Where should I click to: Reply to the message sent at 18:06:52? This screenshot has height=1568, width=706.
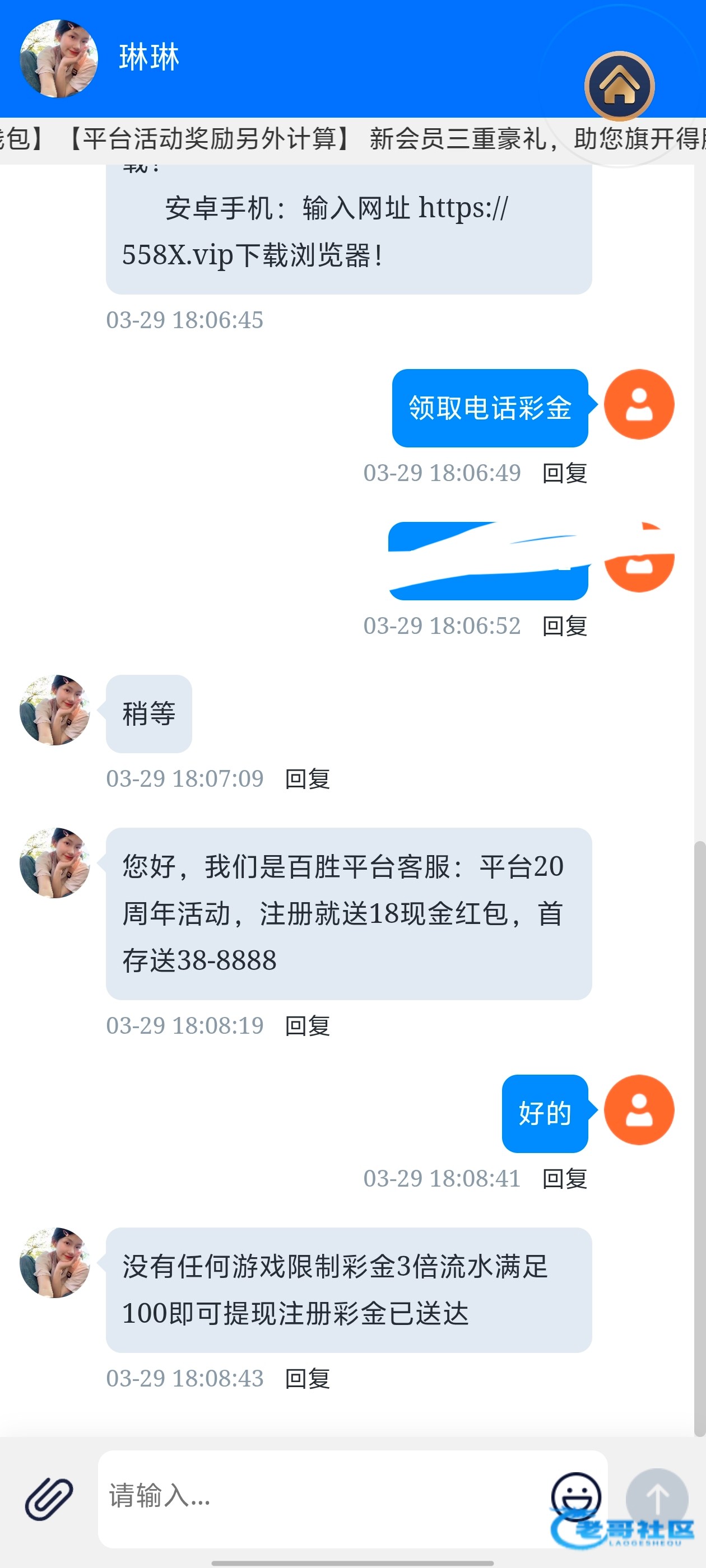[564, 626]
